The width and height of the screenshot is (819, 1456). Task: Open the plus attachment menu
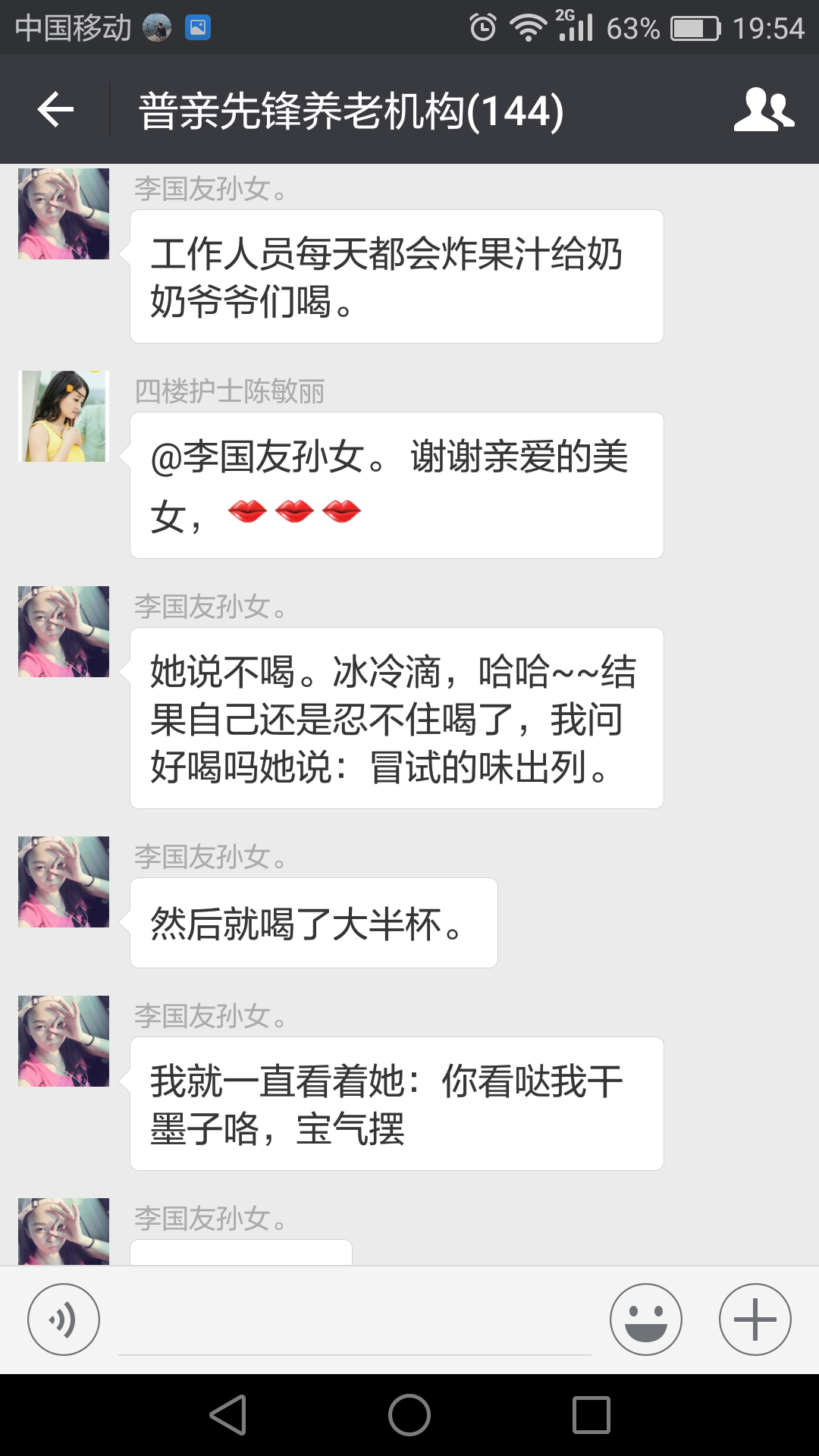point(755,1319)
